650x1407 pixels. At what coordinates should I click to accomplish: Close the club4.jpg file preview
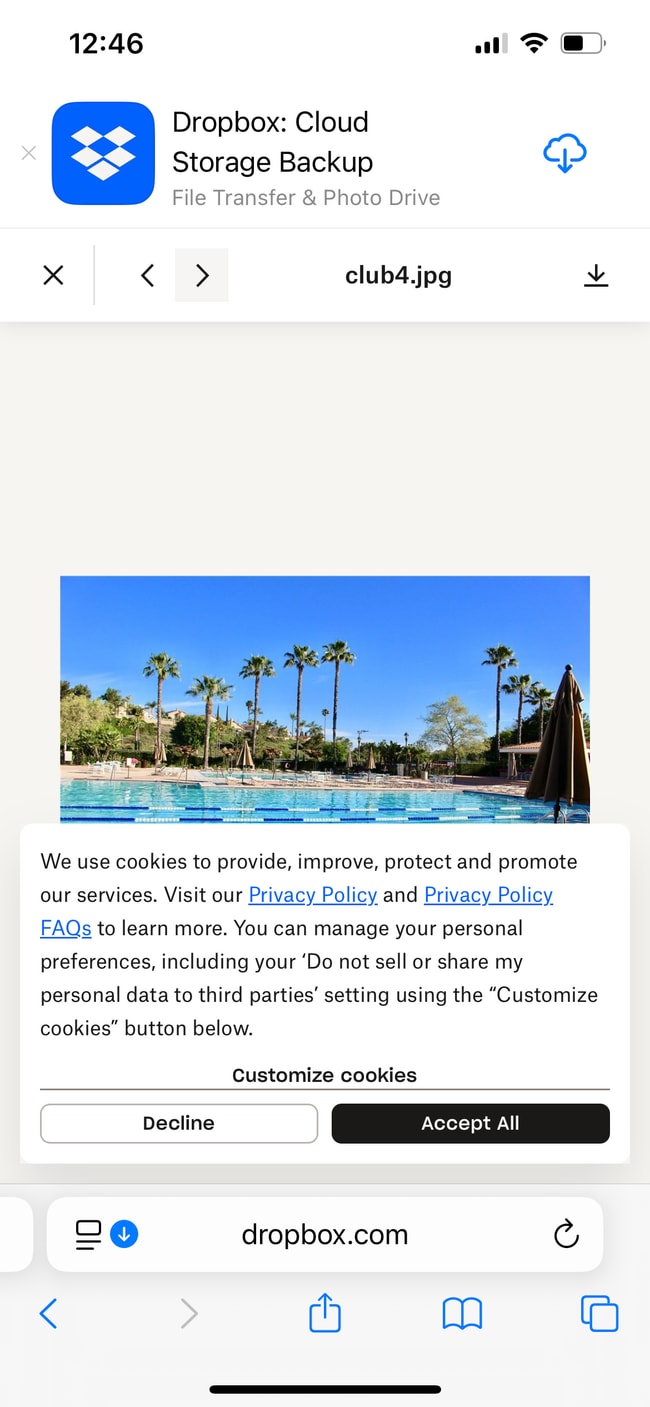coord(54,275)
